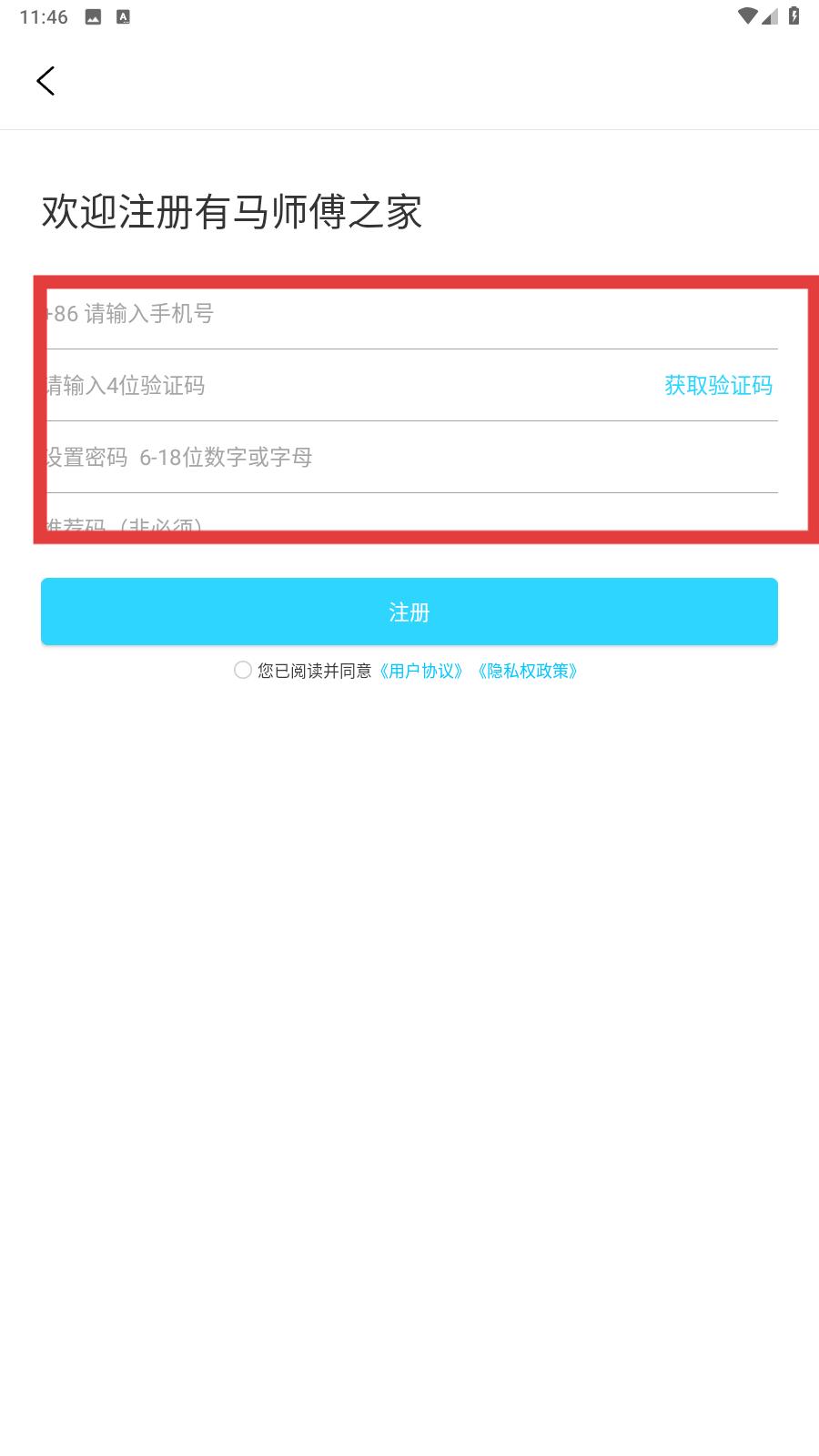819x1456 pixels.
Task: Tap 获取验证码 to get a code
Action: [x=718, y=386]
